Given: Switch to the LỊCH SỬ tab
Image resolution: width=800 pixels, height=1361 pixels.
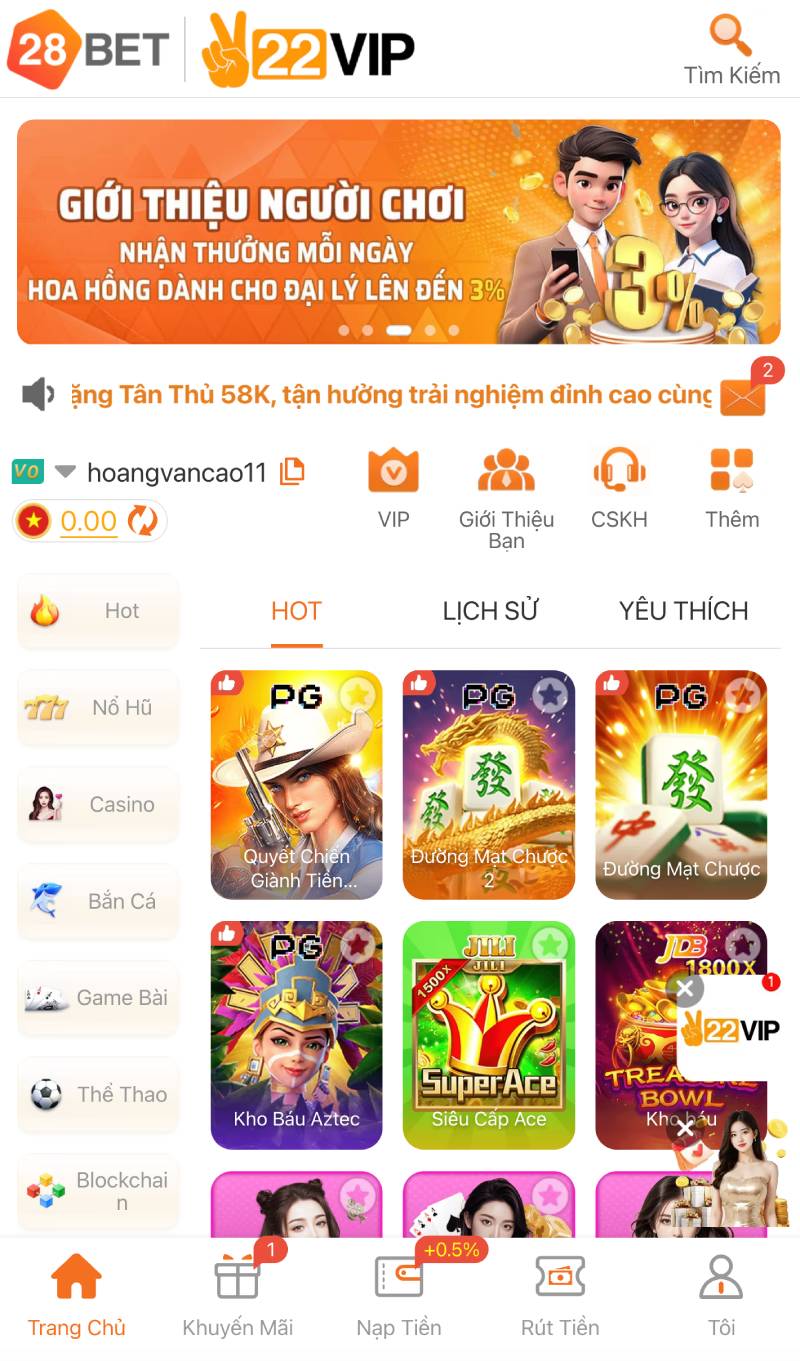Looking at the screenshot, I should pos(489,610).
